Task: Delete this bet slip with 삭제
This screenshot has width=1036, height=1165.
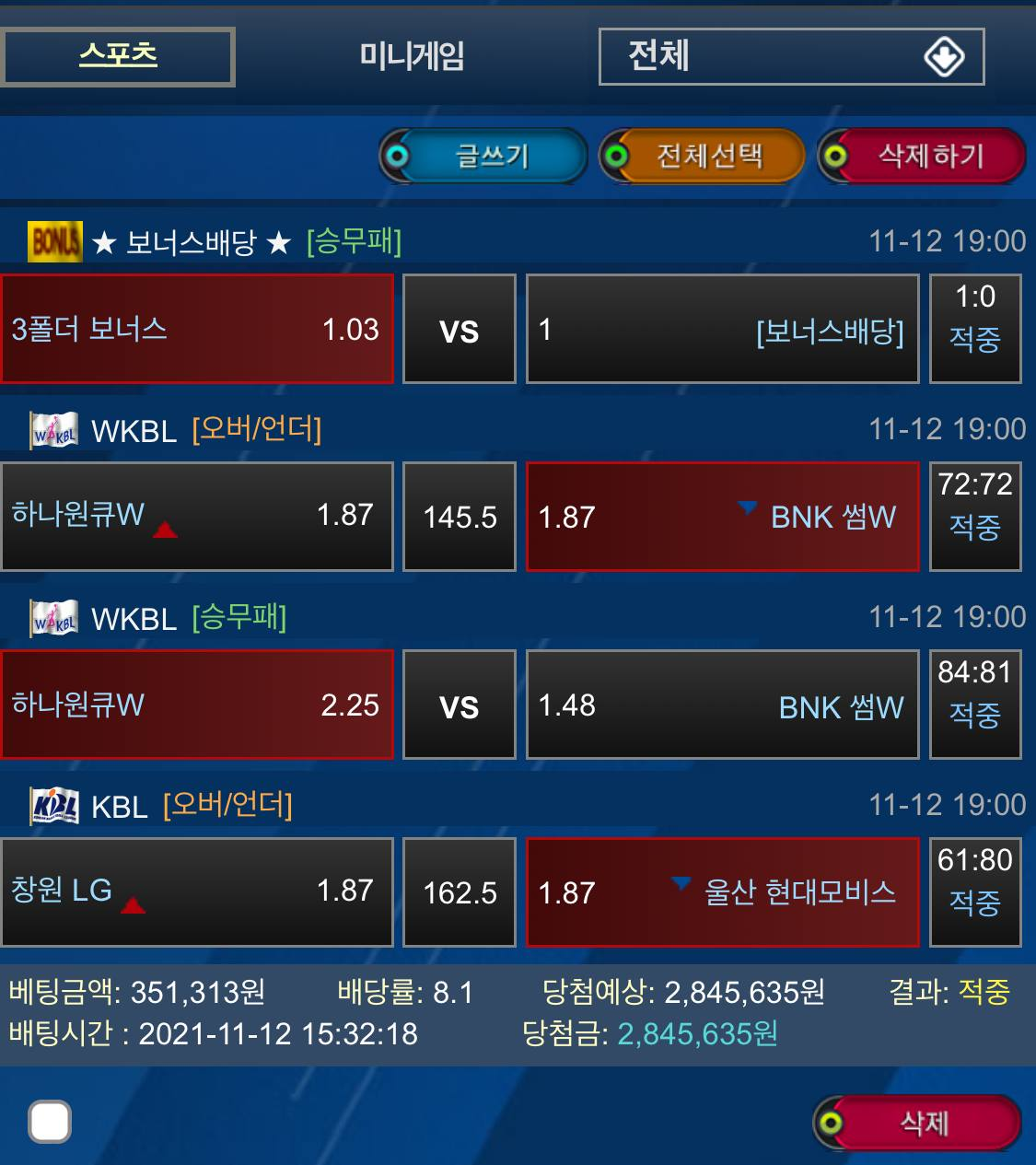Action: tap(919, 1123)
